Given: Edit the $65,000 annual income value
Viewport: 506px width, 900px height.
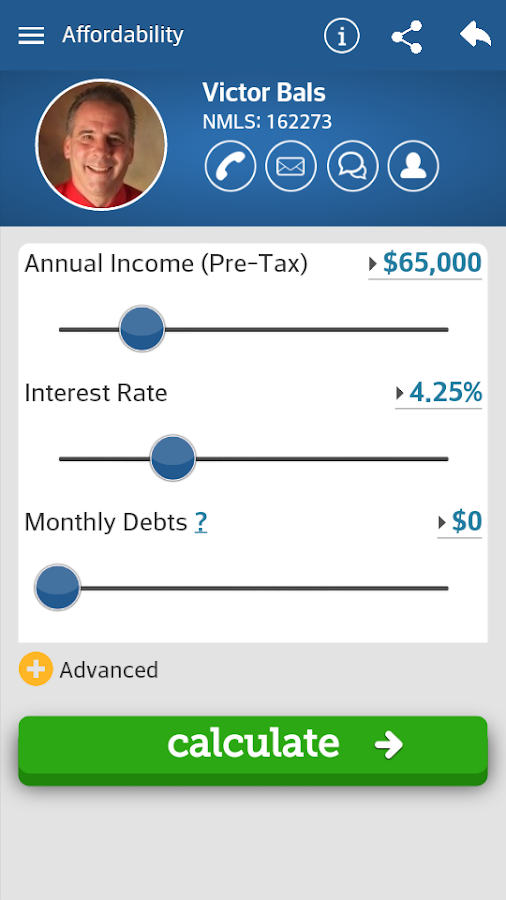Looking at the screenshot, I should click(x=425, y=263).
